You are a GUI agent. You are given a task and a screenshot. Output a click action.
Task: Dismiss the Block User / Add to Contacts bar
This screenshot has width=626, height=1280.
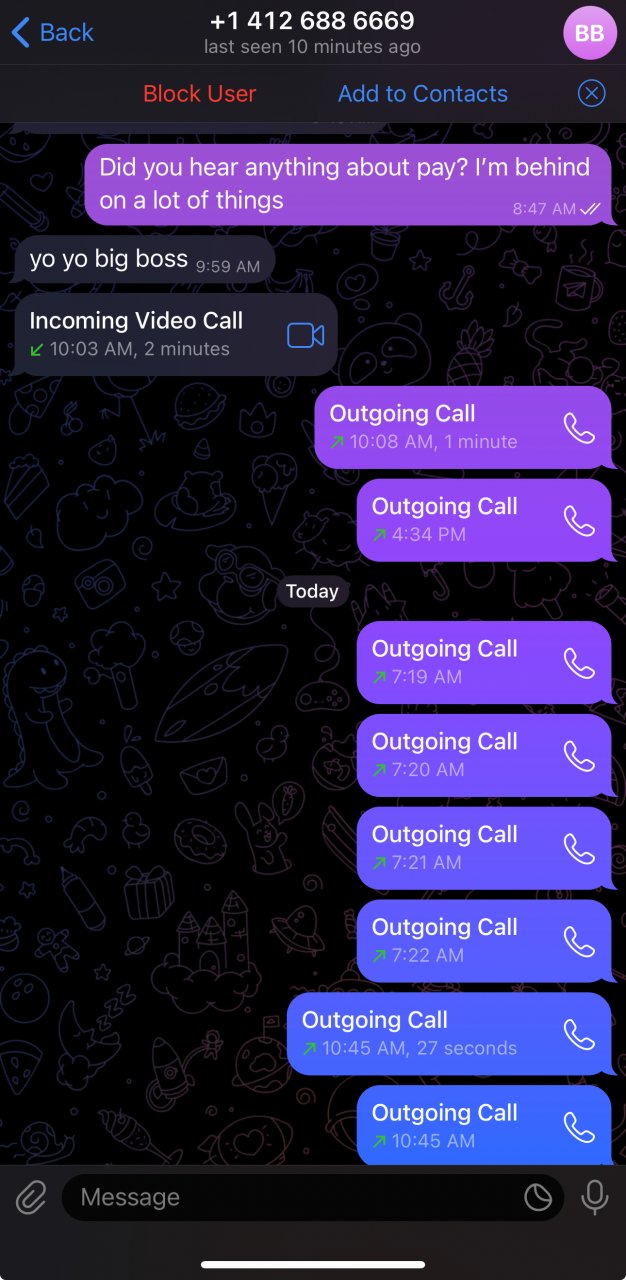[592, 94]
